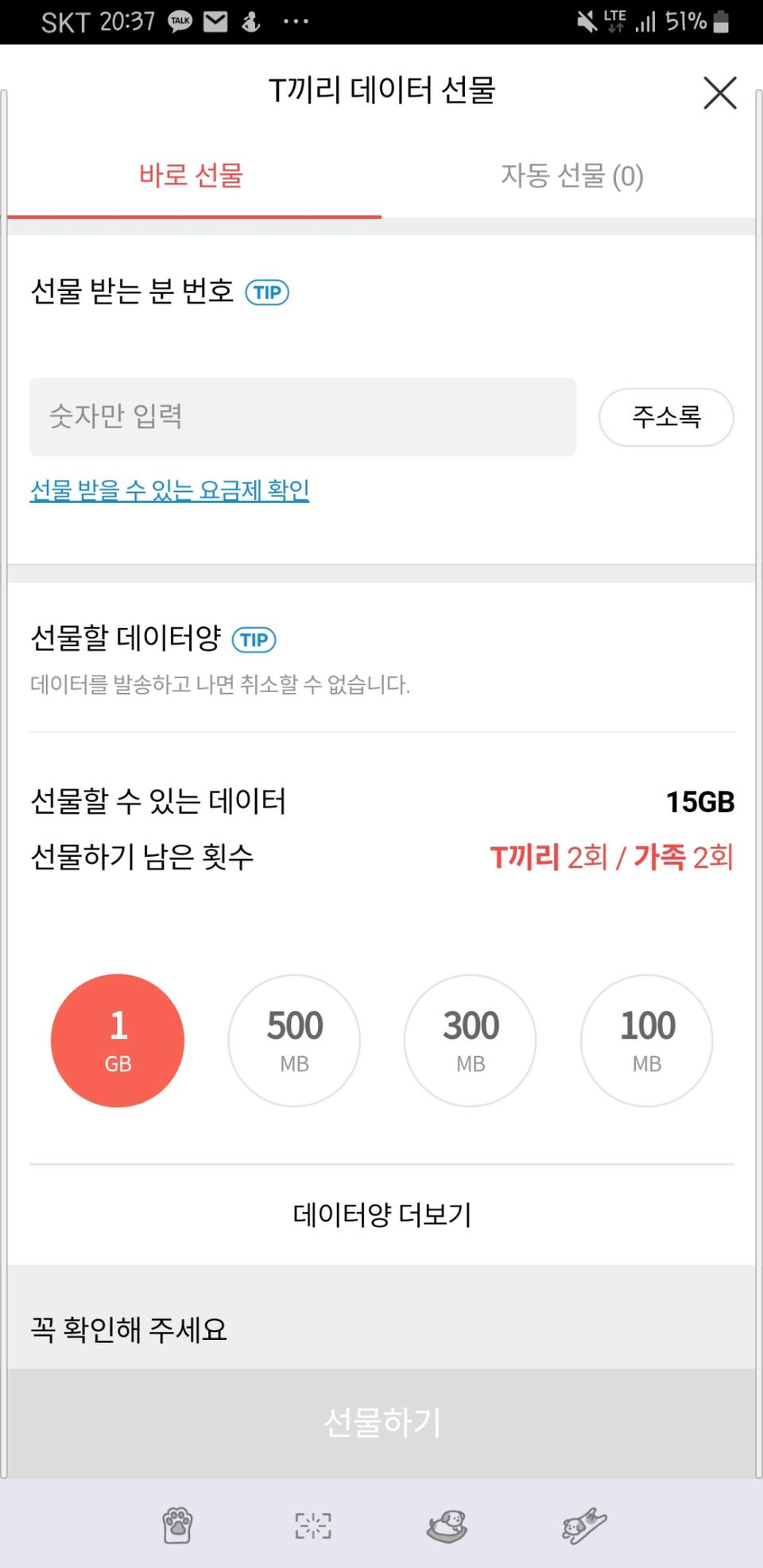Screen dimensions: 763x1568
Task: Switch to the 자동 선물 tab
Action: point(571,176)
